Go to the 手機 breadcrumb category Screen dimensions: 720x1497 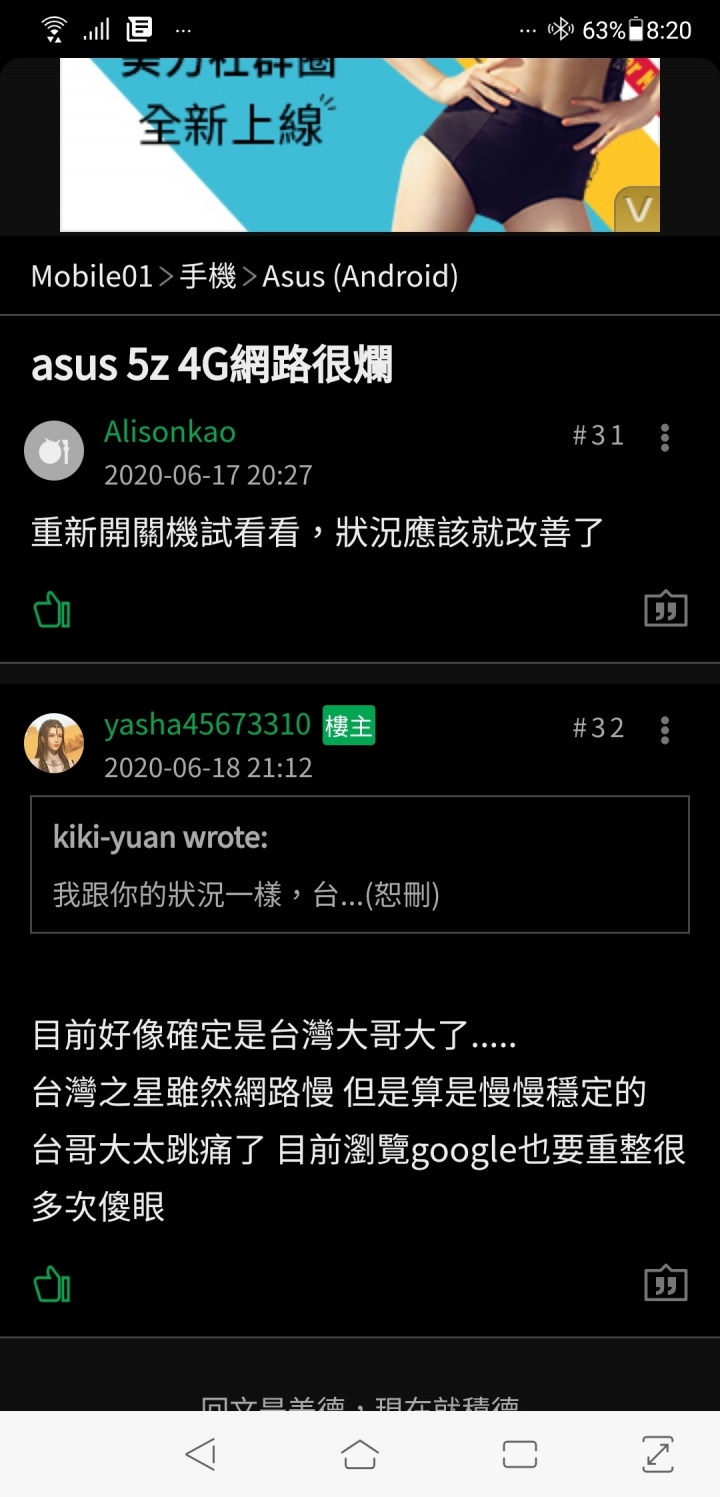coord(208,276)
